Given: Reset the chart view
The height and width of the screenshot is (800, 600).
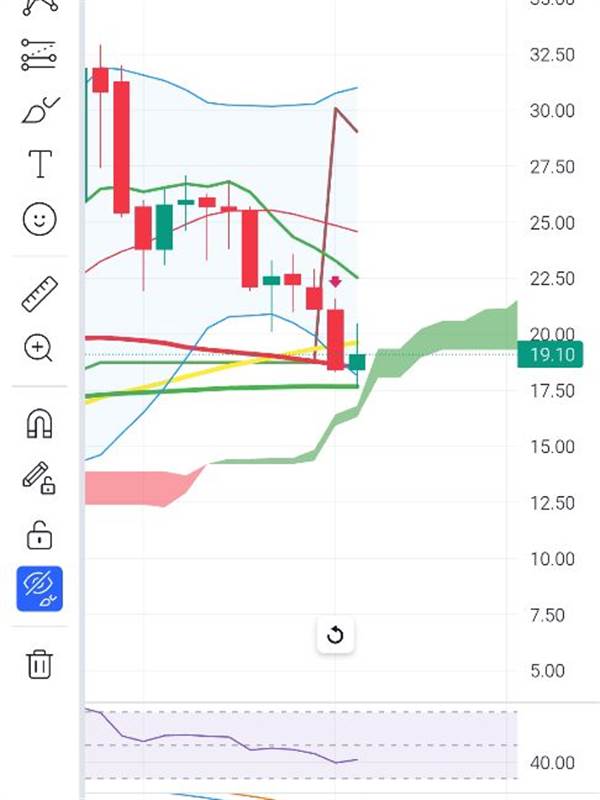Looking at the screenshot, I should (336, 635).
